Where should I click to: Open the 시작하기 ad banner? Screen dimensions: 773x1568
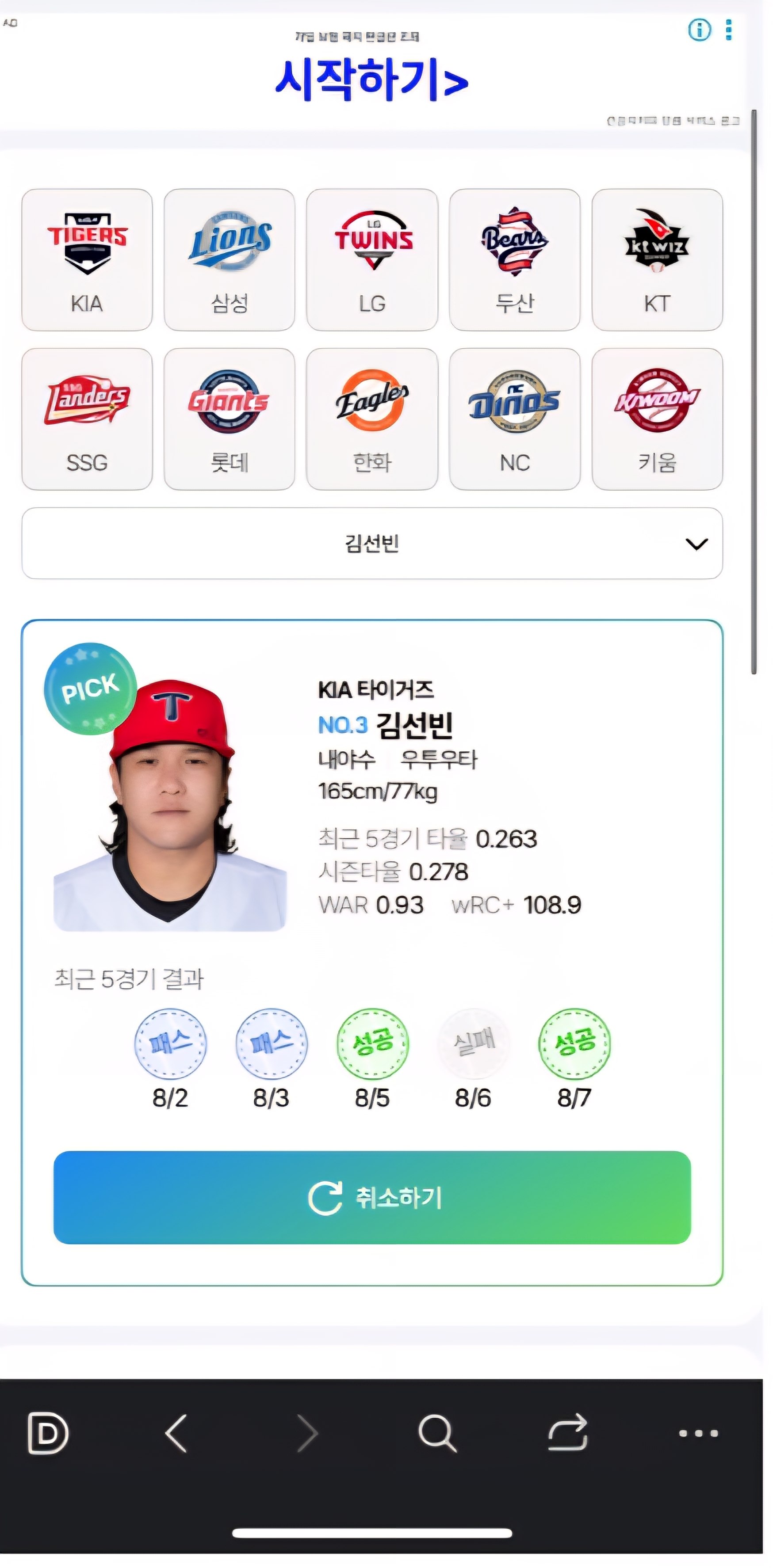pyautogui.click(x=371, y=79)
